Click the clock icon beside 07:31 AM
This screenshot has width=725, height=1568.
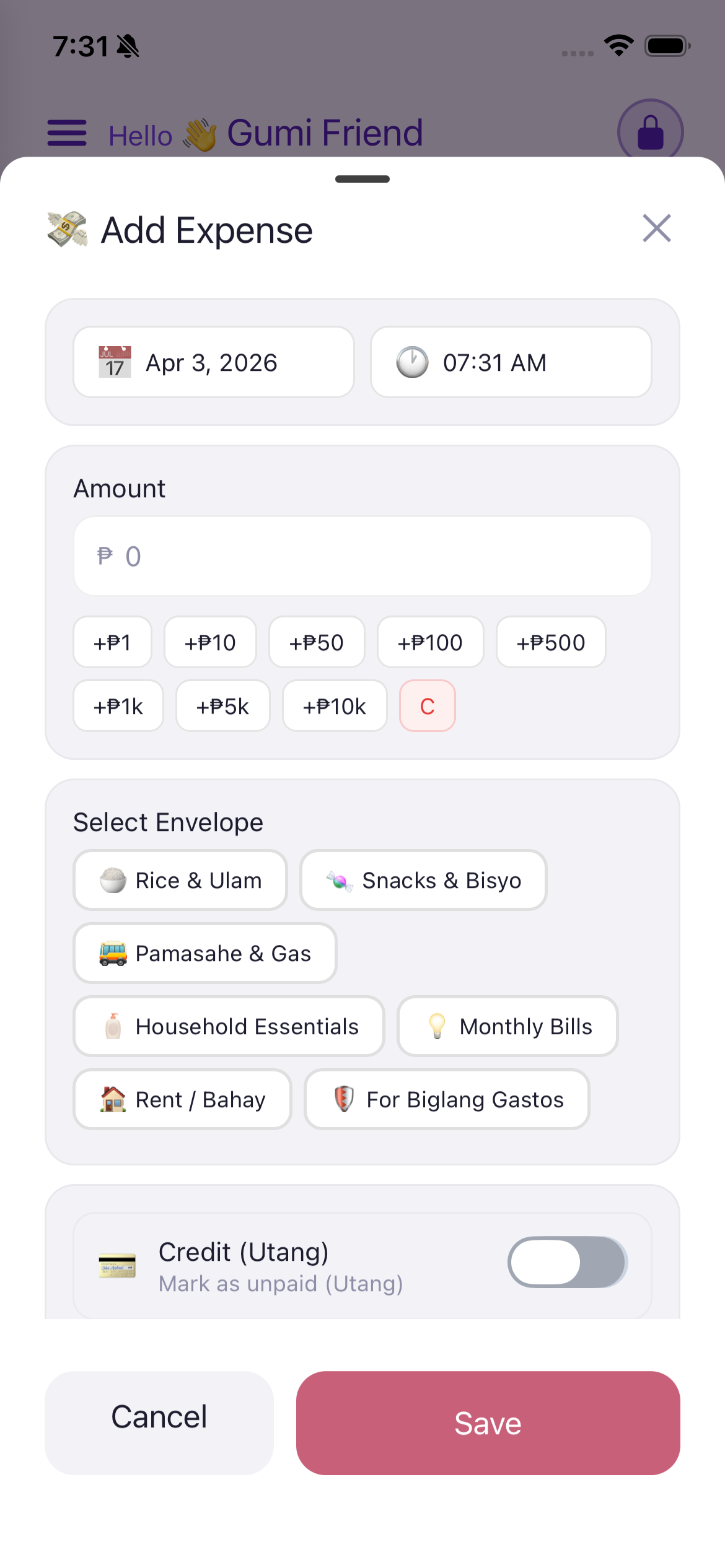411,362
